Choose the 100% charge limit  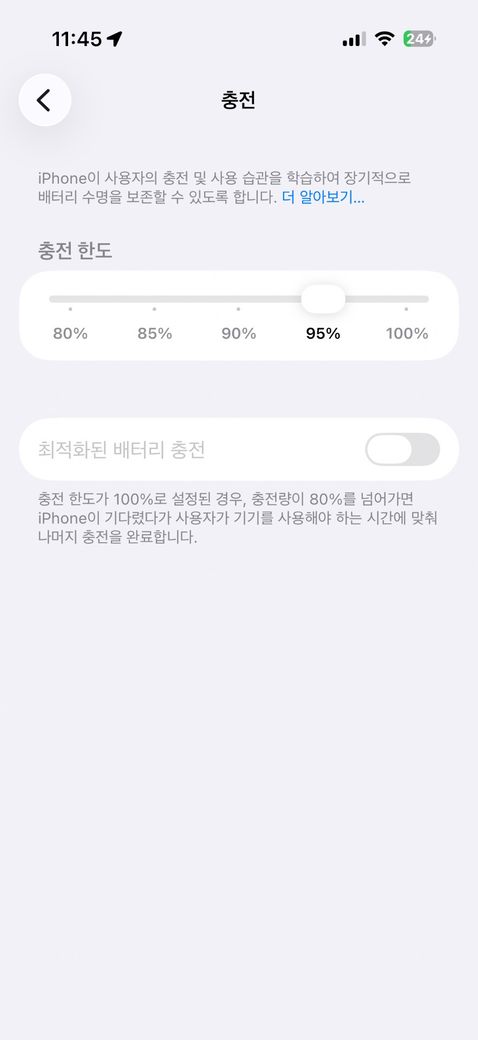pyautogui.click(x=407, y=334)
